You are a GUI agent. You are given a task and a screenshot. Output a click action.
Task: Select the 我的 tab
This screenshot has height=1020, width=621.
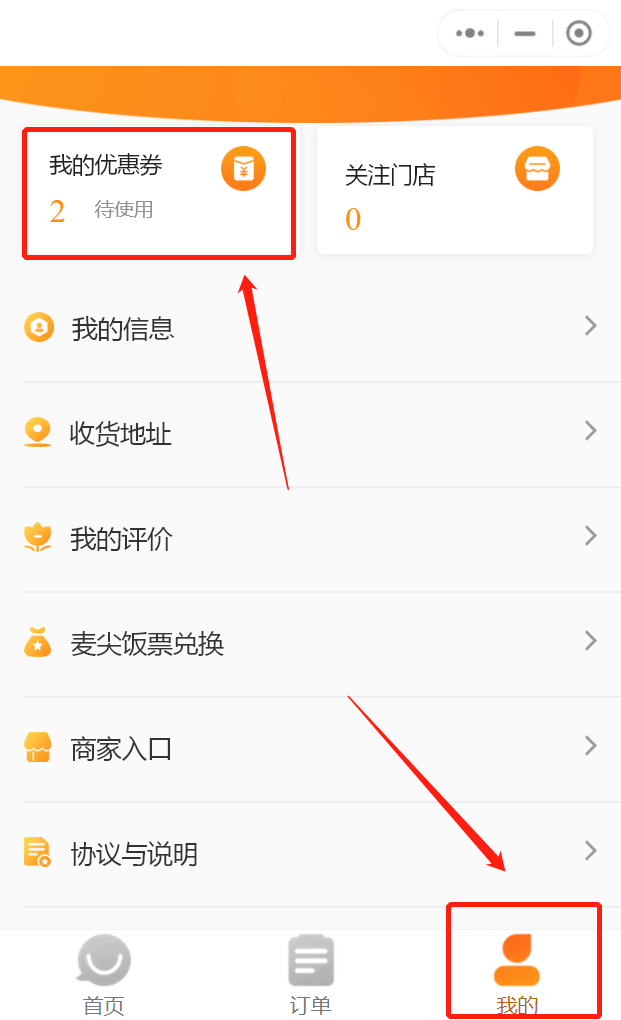517,974
